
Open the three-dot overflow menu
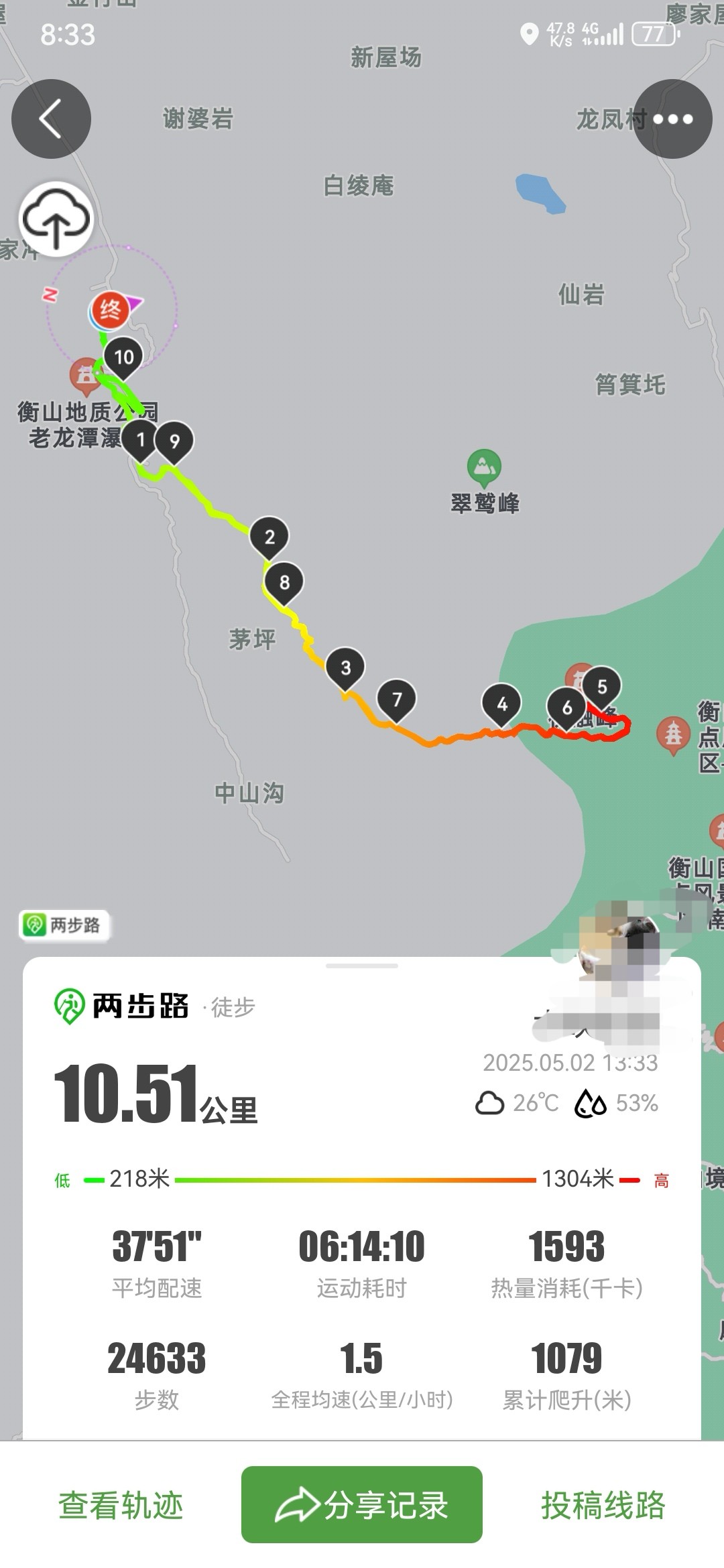click(672, 119)
